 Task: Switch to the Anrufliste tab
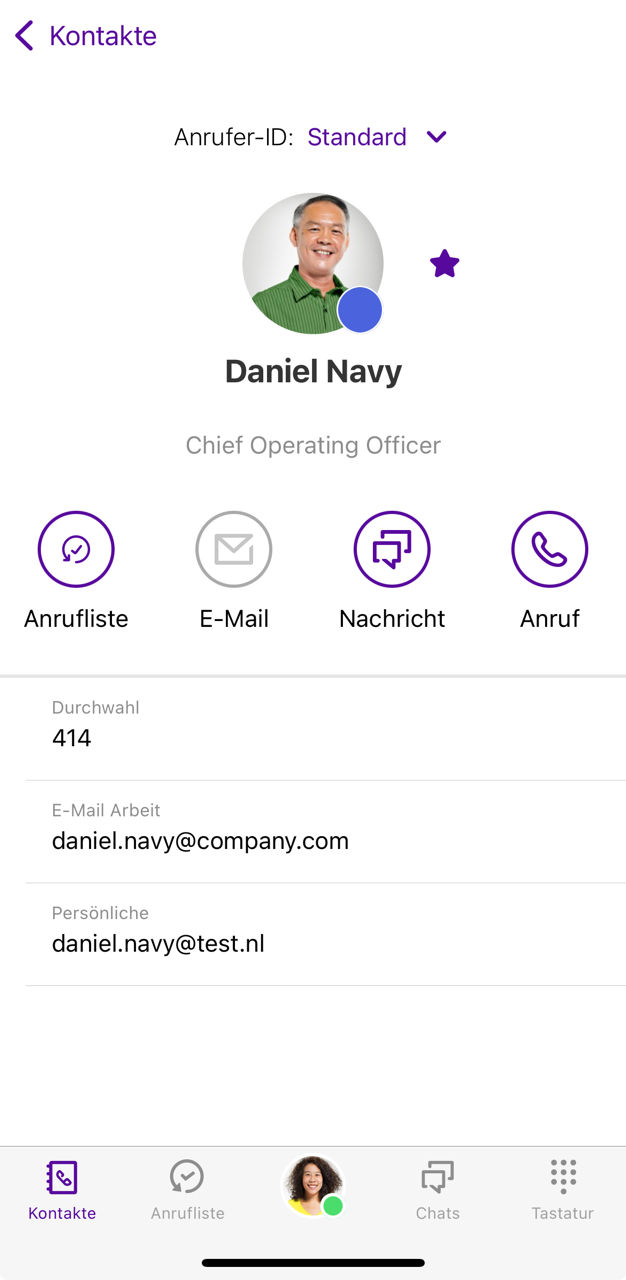click(x=187, y=1190)
